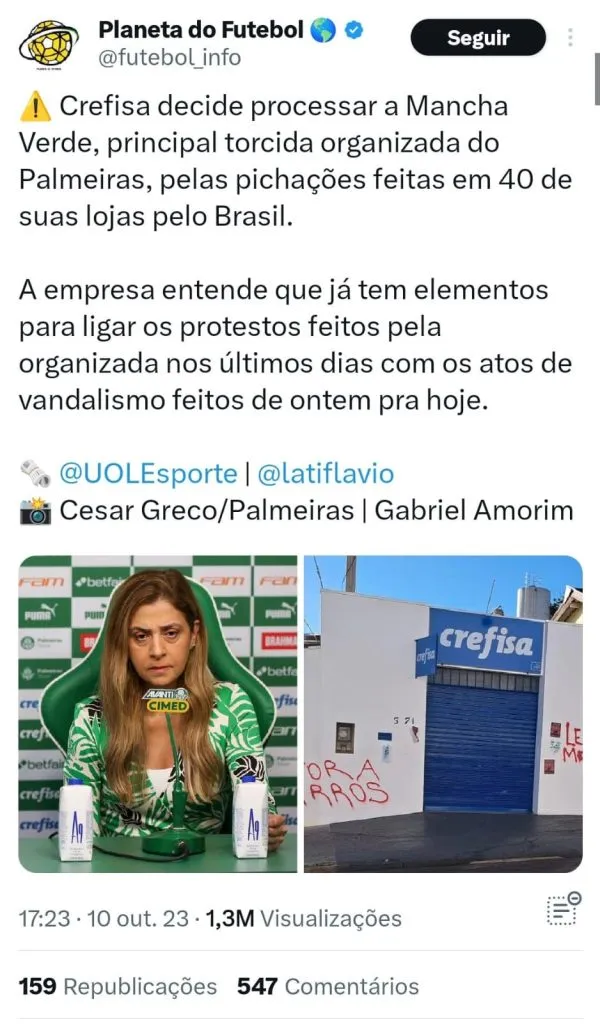View the Crefisa storefront photo

pyautogui.click(x=443, y=713)
